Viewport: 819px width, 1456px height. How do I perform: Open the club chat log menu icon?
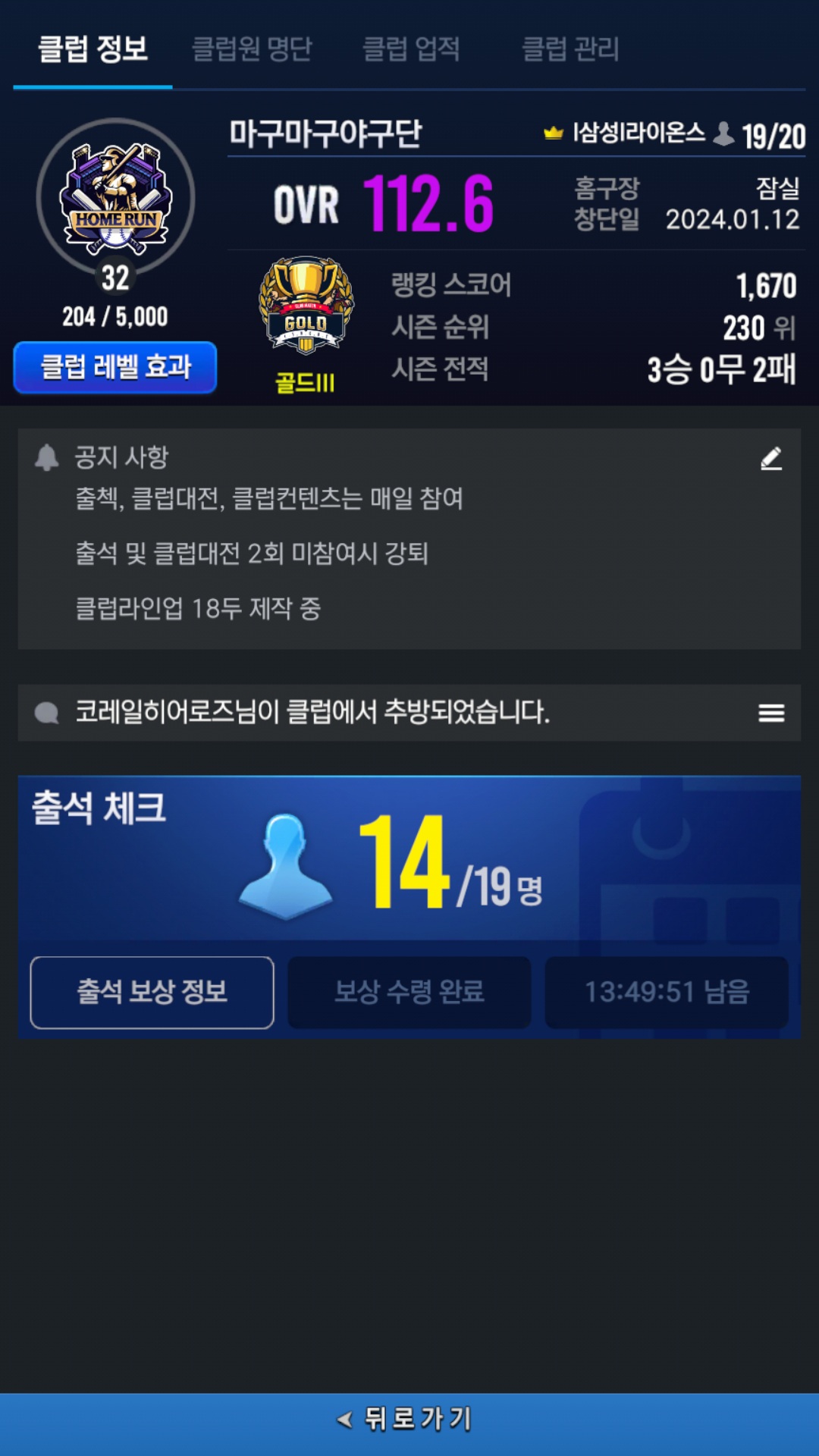tap(771, 713)
